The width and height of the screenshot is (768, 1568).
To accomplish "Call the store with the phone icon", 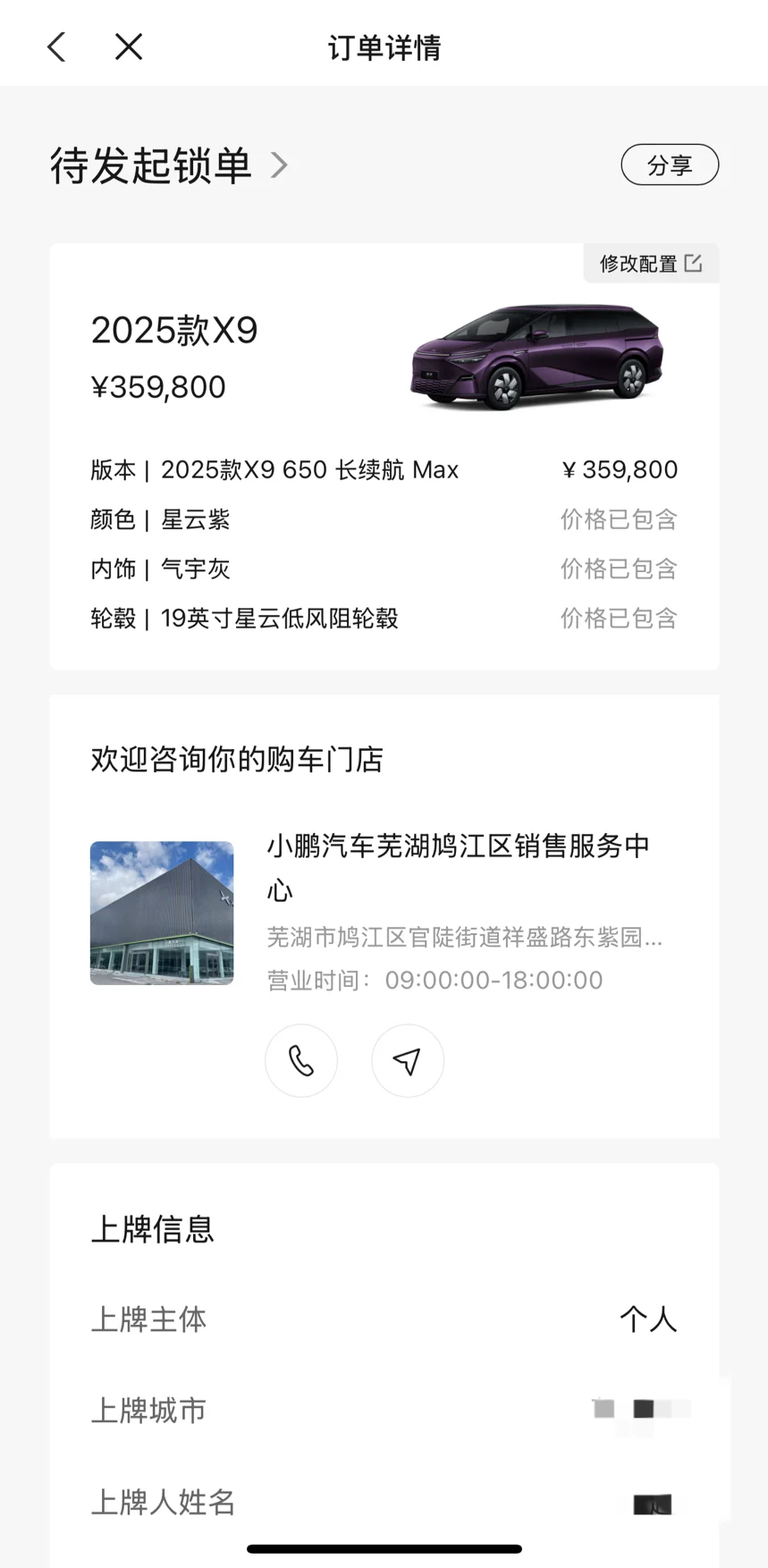I will point(301,1060).
